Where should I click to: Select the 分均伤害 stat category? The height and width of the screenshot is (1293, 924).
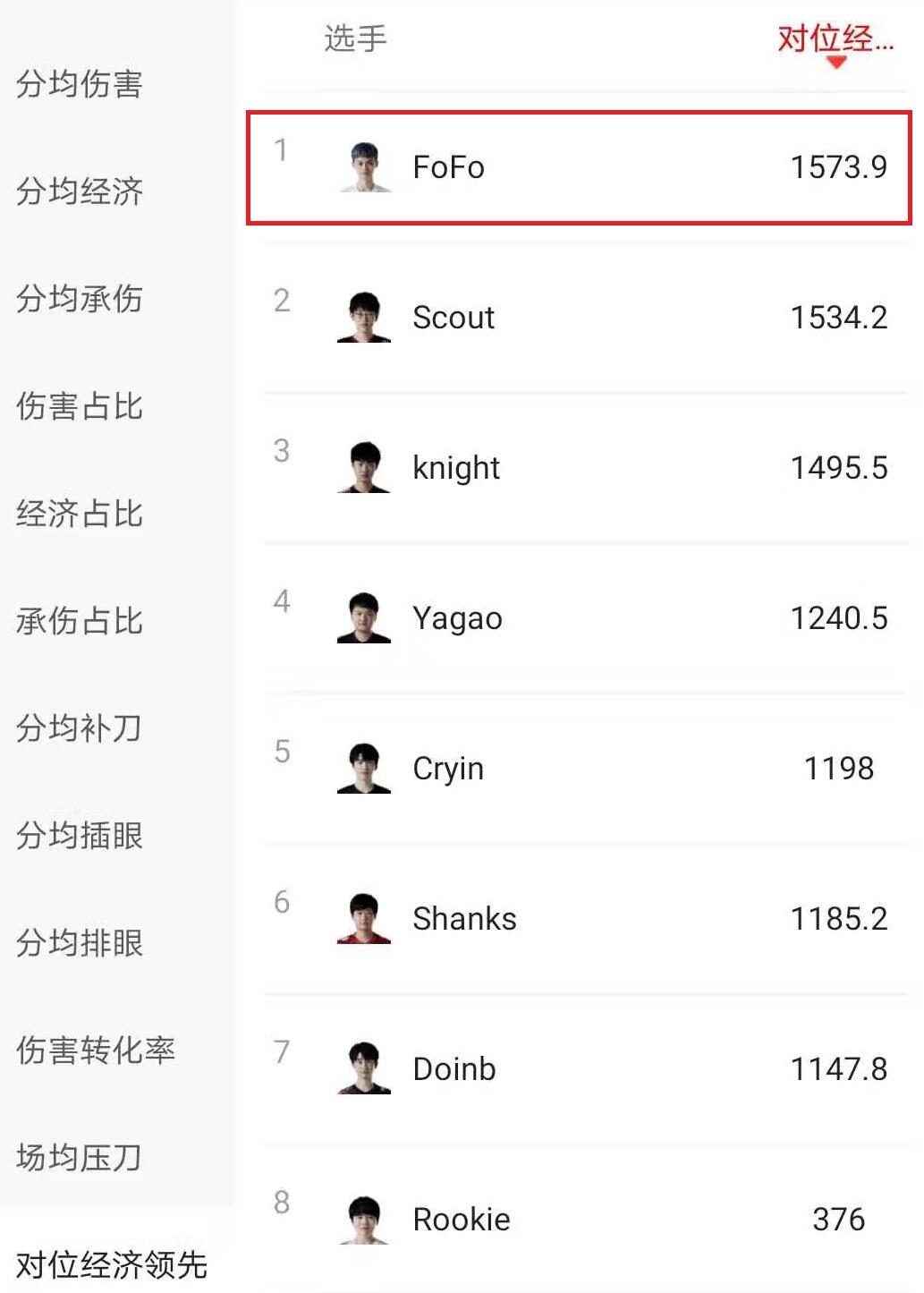click(x=80, y=84)
